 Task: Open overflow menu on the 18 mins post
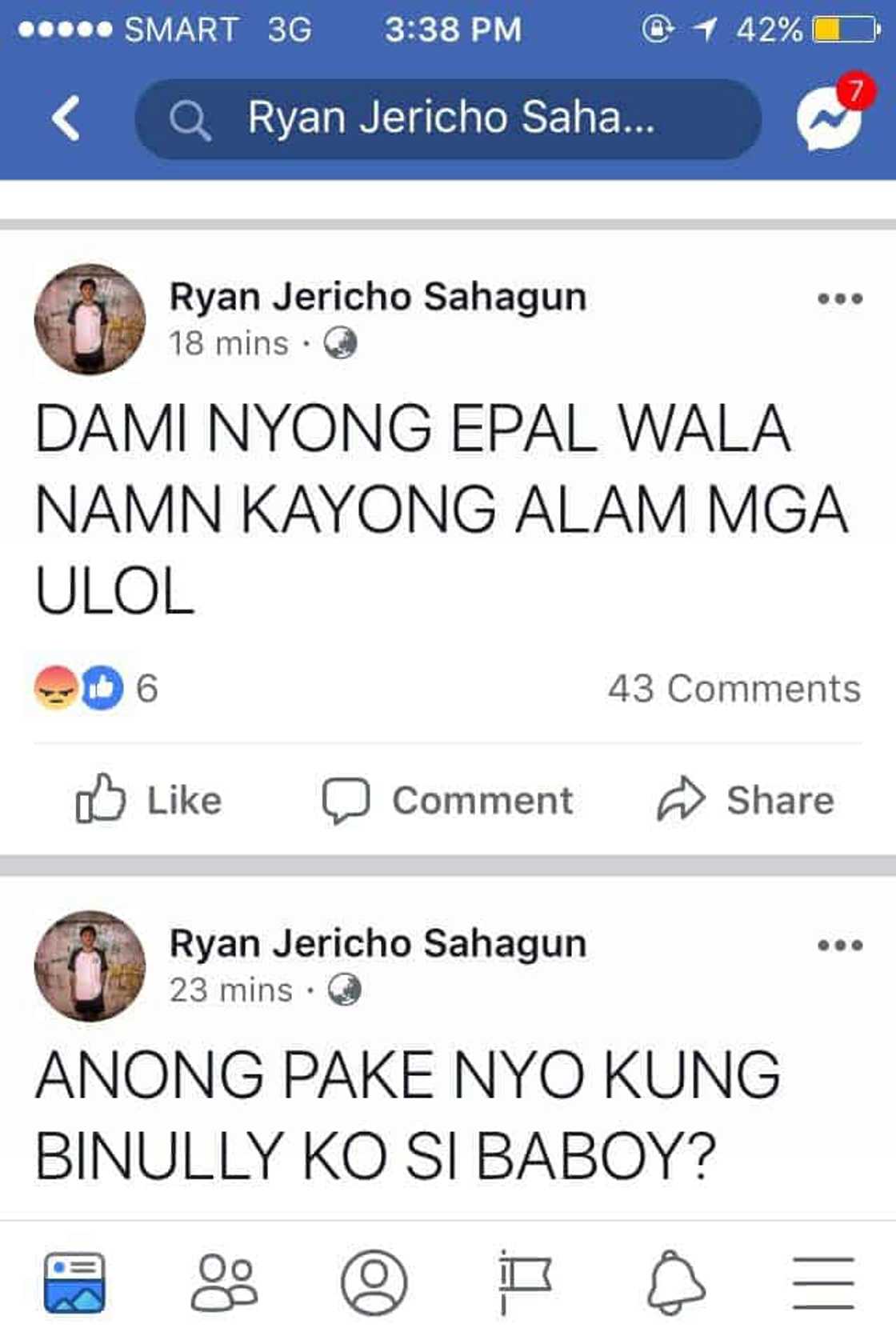[839, 298]
